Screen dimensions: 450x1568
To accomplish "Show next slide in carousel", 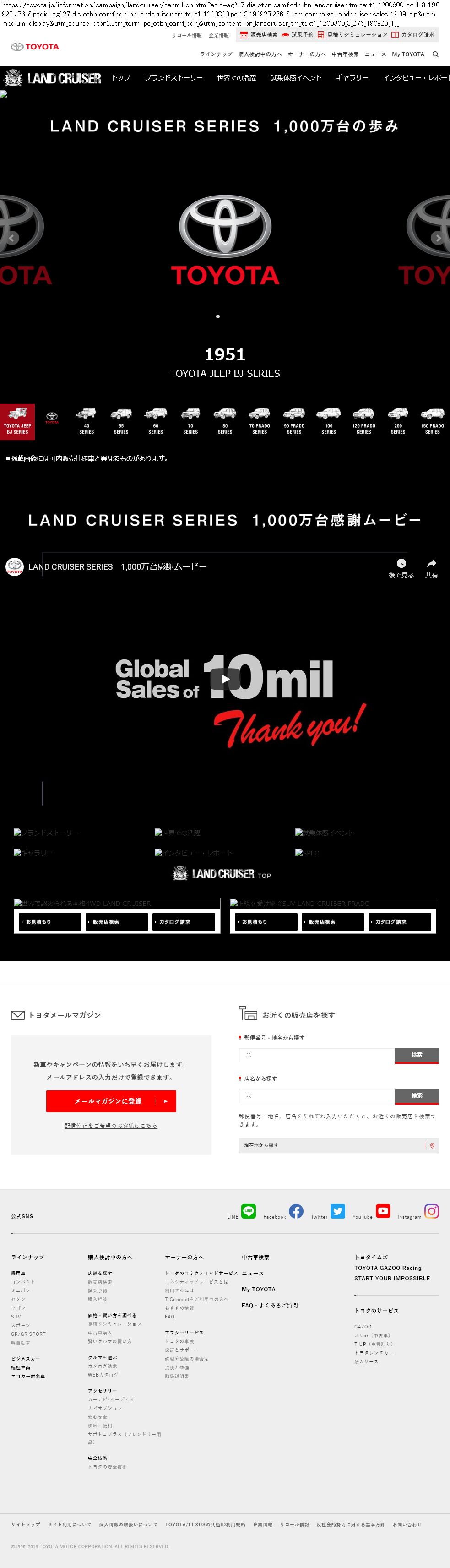I will click(438, 238).
